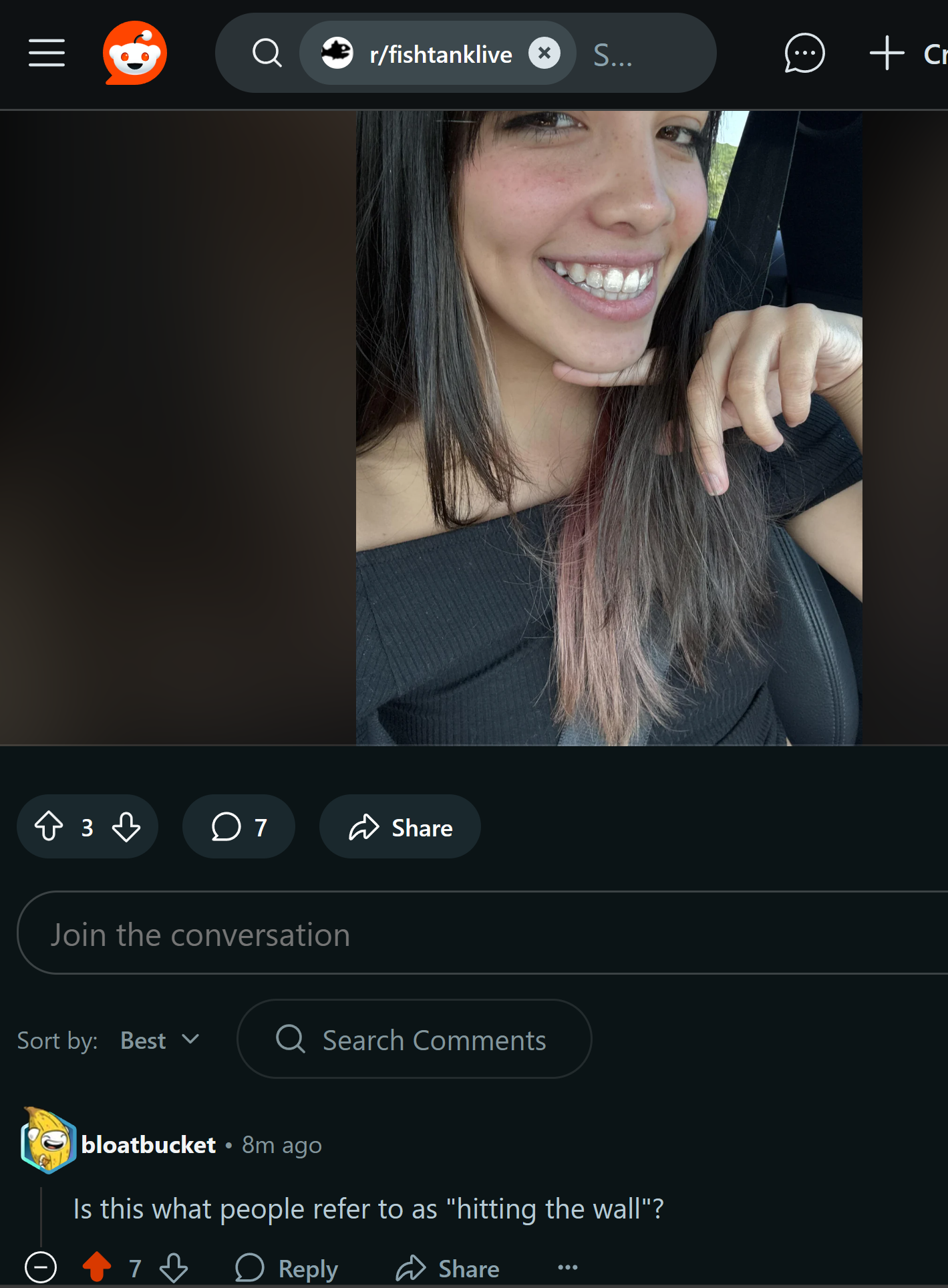Tap Join the conversation field

(x=468, y=933)
